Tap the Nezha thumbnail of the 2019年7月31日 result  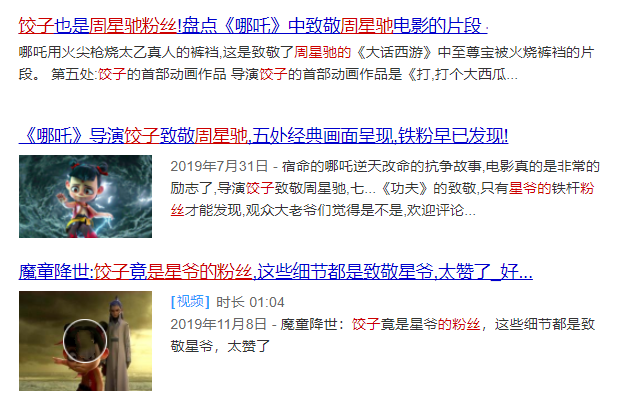pos(85,195)
